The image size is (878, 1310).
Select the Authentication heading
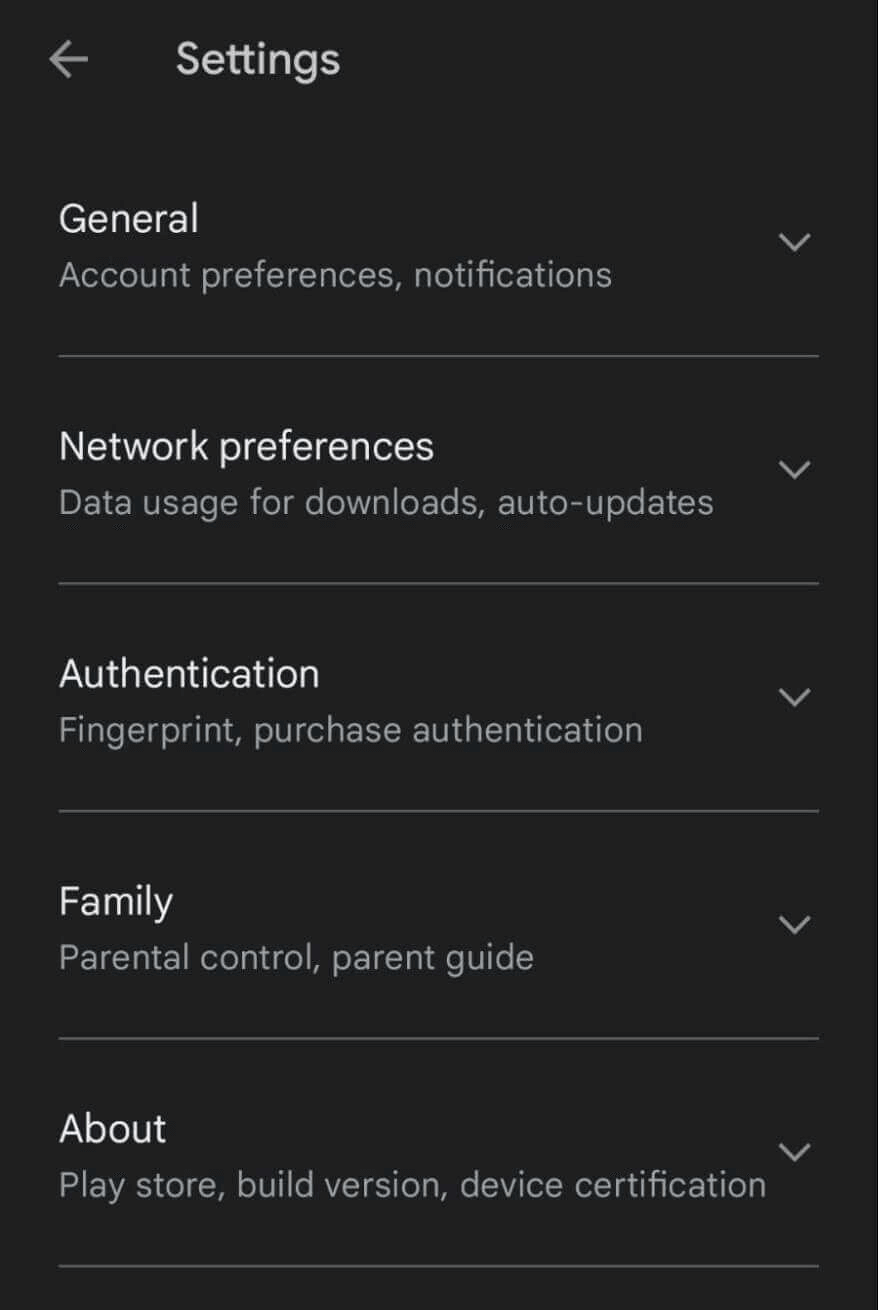tap(189, 673)
